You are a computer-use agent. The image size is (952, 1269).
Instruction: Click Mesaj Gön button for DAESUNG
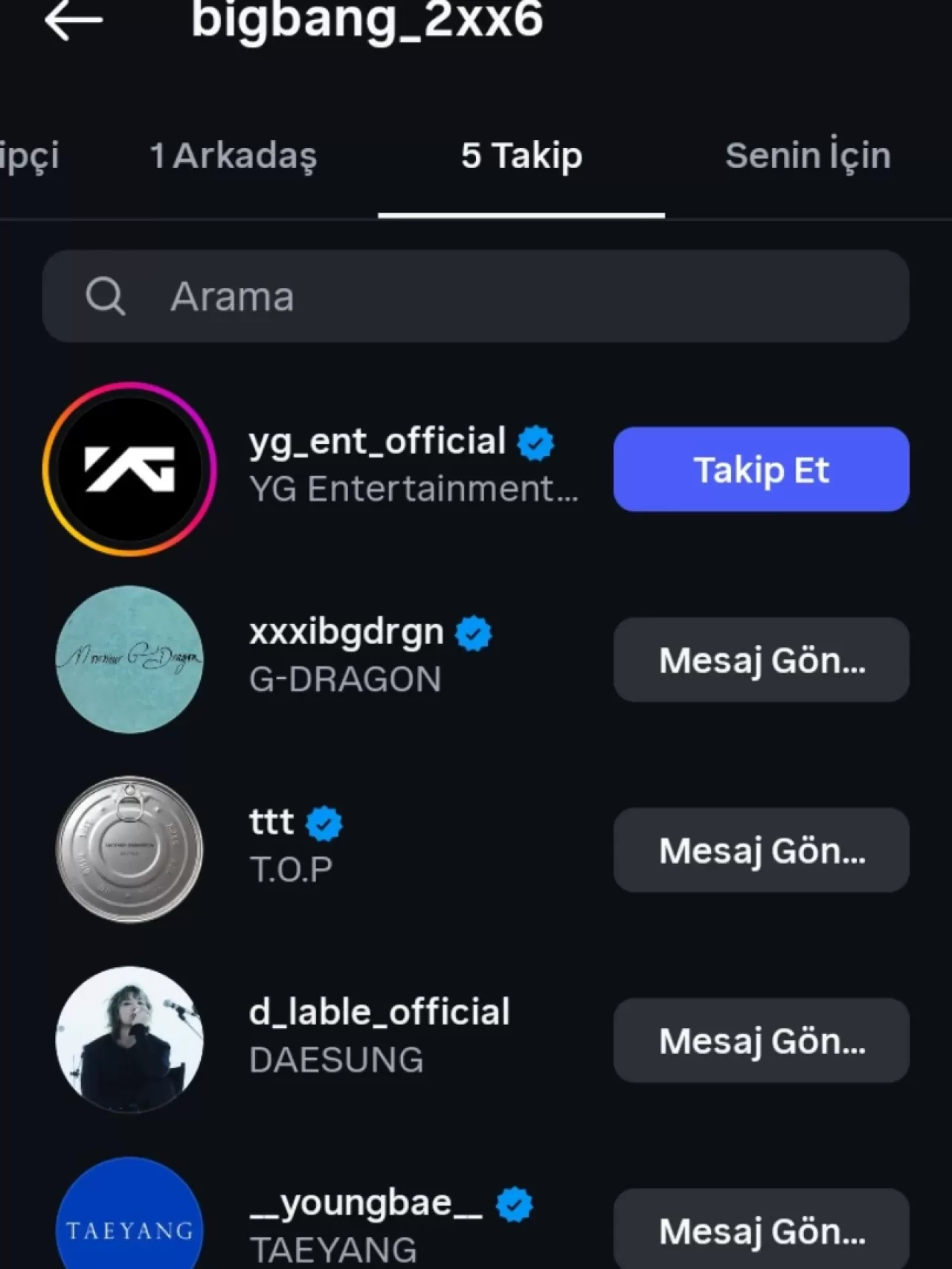click(x=760, y=1041)
